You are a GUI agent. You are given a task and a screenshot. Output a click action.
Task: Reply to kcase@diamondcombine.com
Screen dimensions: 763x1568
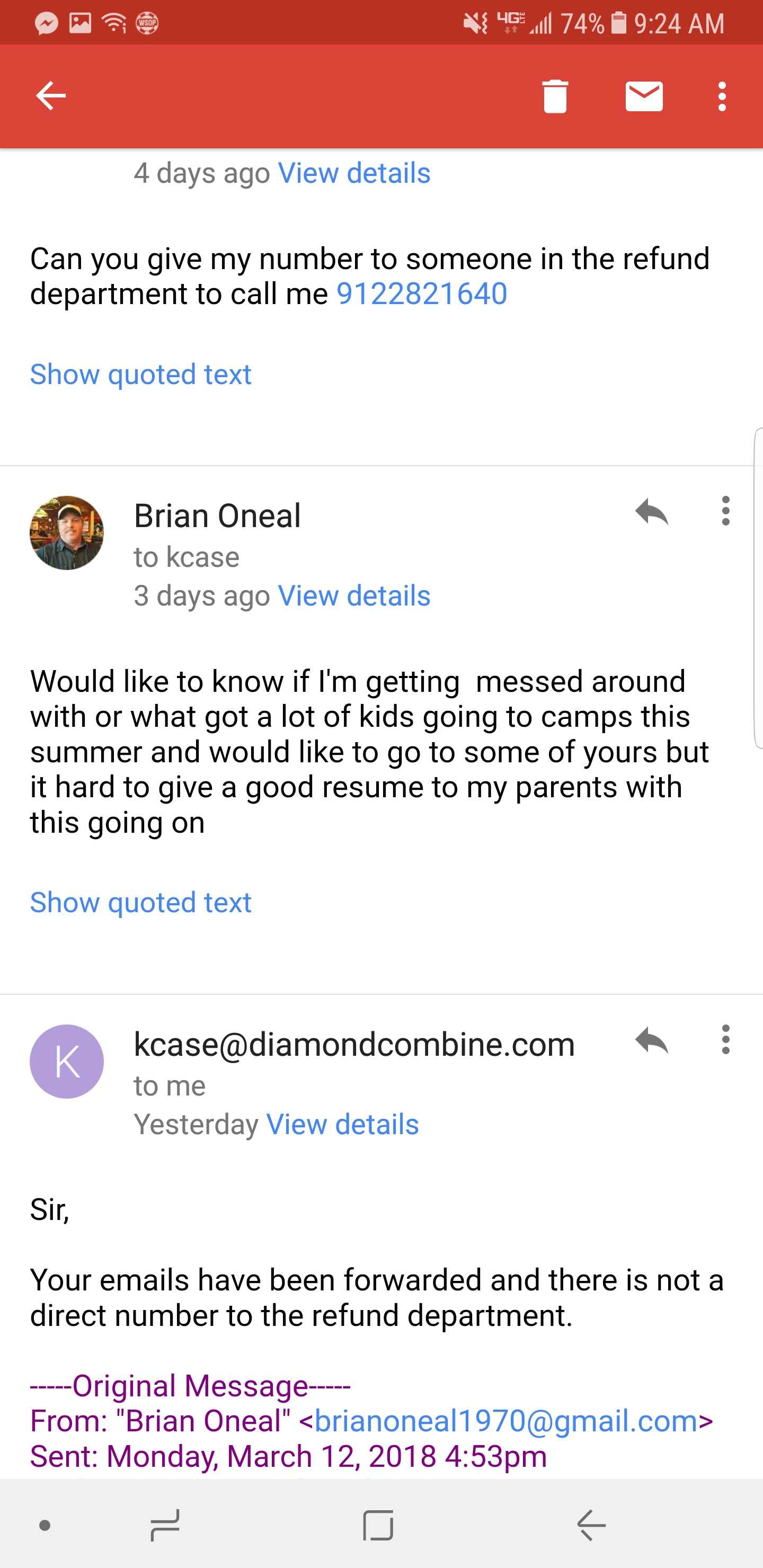tap(652, 1040)
